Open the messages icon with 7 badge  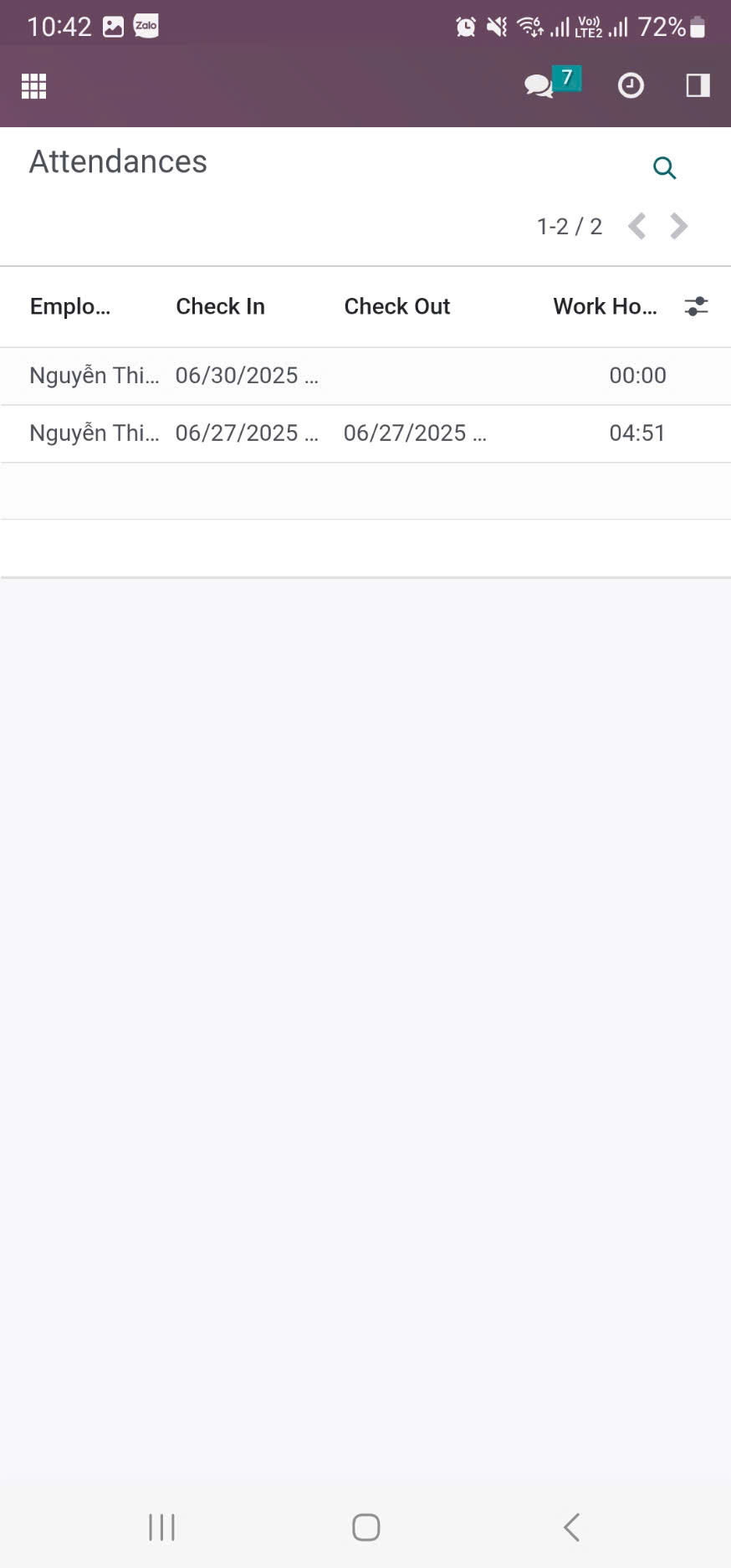541,85
